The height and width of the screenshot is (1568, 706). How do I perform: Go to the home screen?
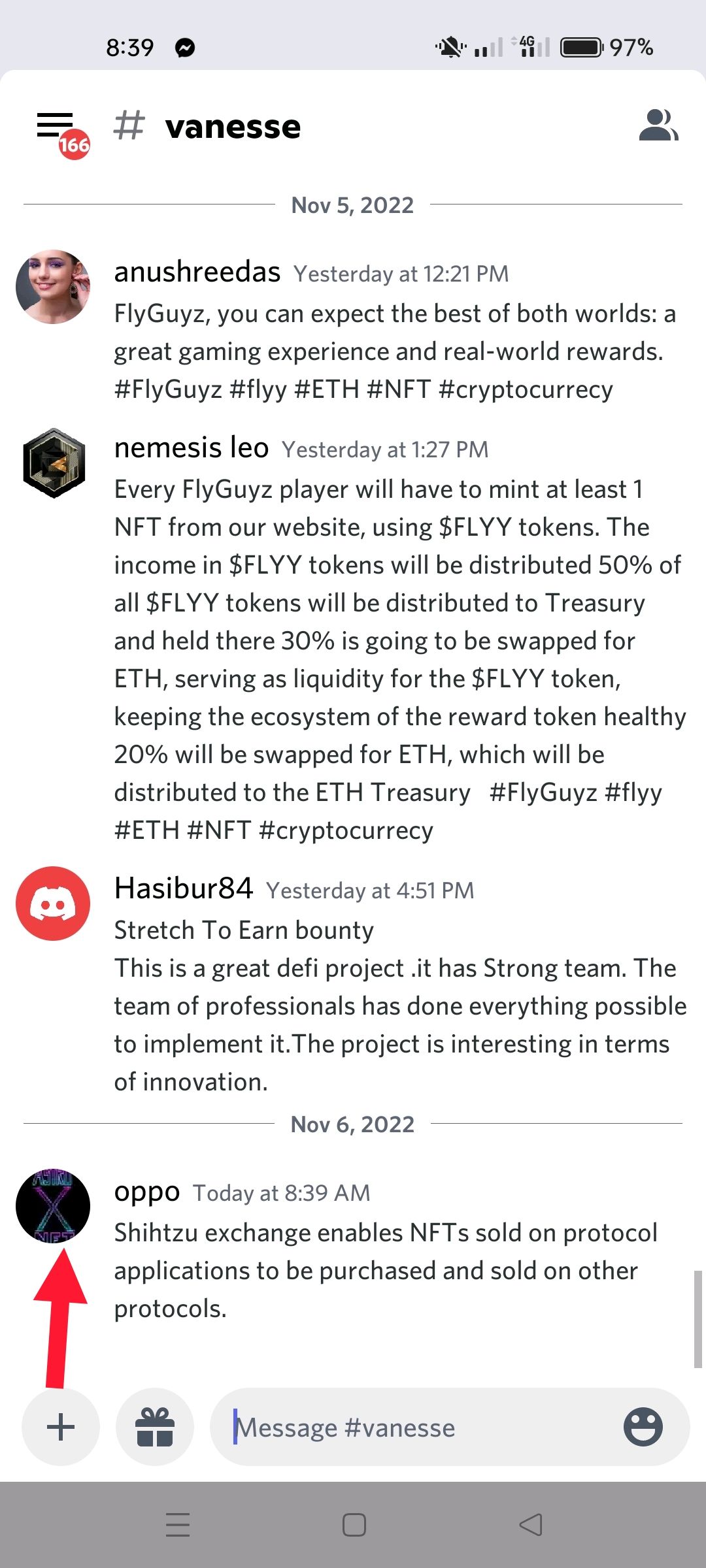tap(354, 1525)
